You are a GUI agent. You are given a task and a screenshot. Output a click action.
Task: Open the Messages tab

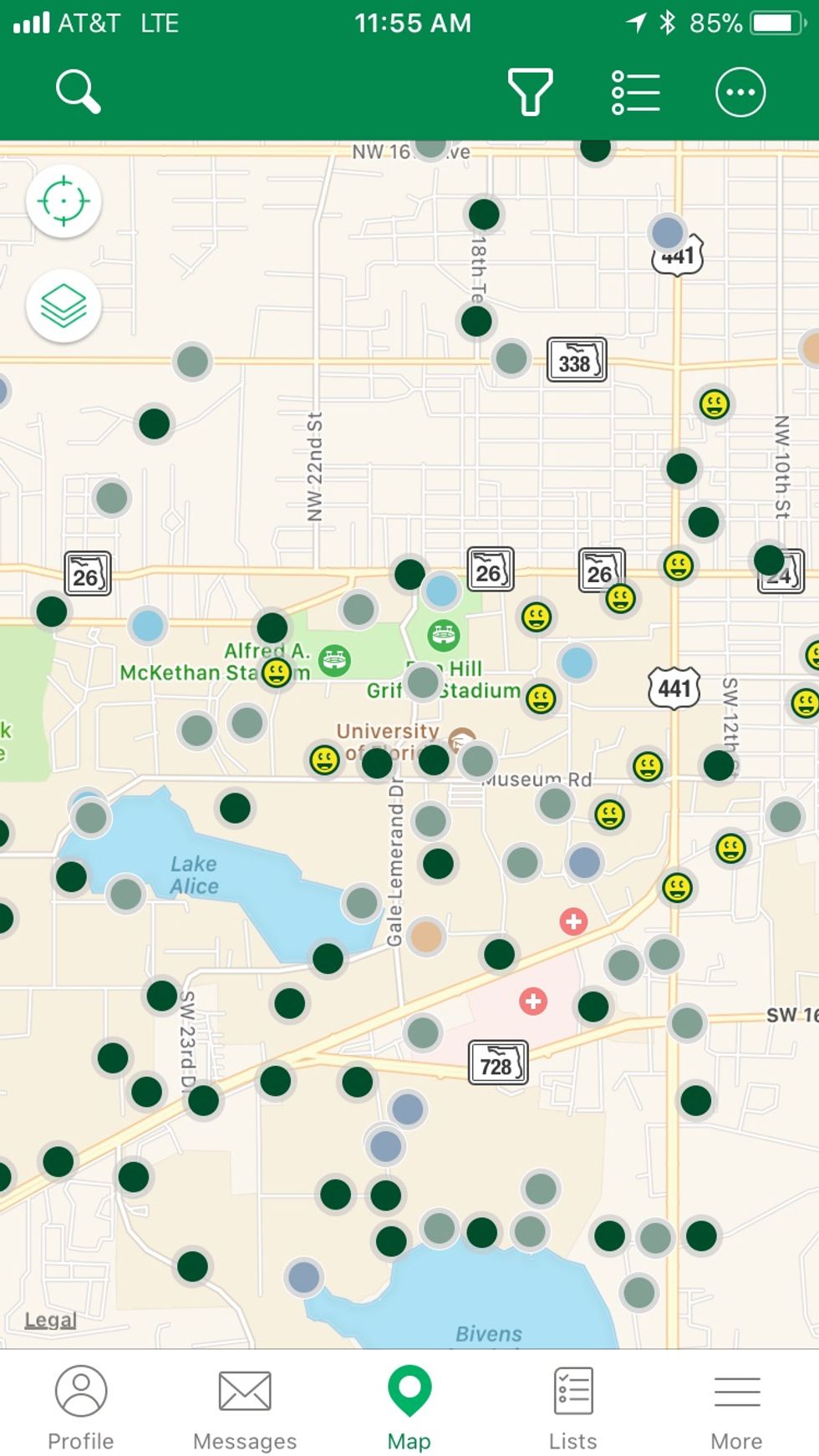click(x=244, y=1408)
